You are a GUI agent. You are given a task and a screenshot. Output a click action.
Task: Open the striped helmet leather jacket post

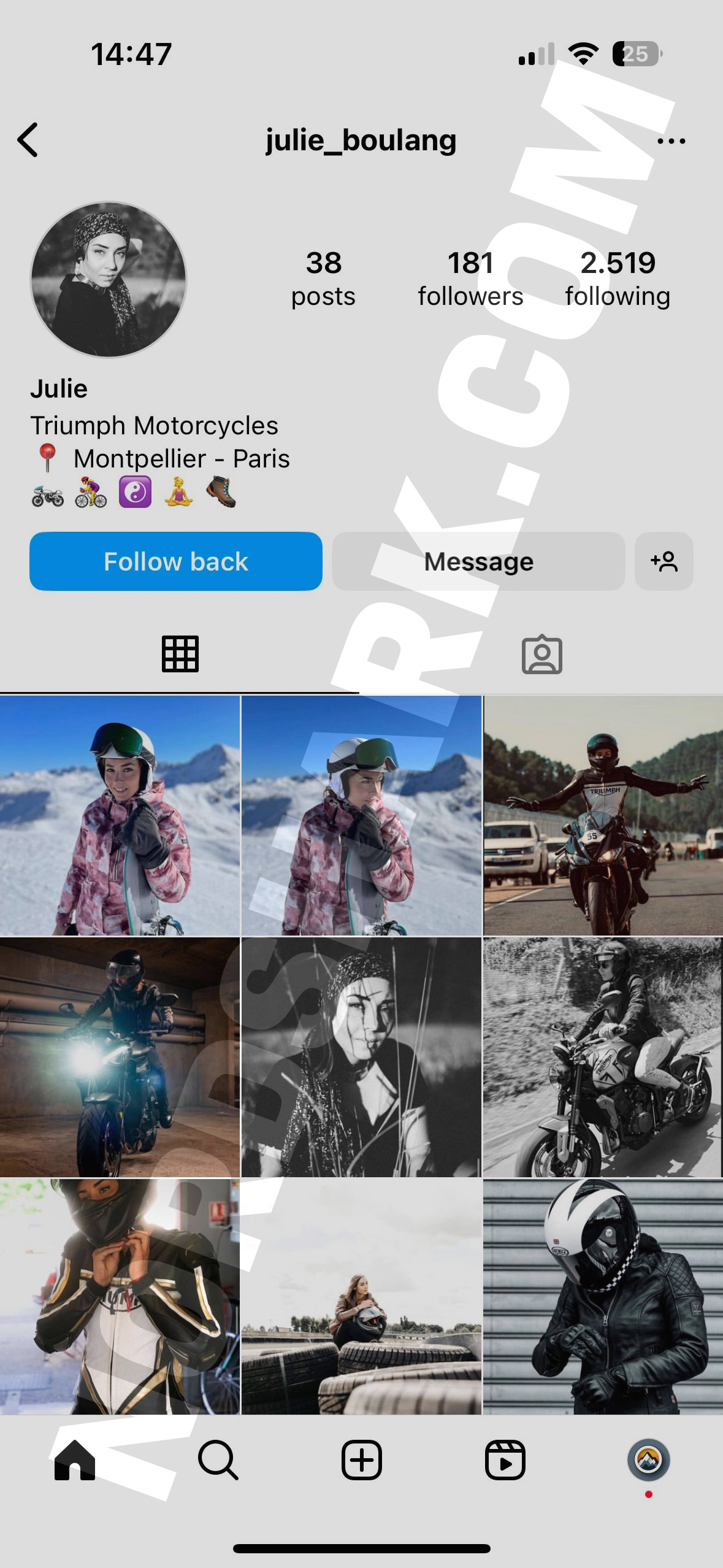coord(603,1296)
